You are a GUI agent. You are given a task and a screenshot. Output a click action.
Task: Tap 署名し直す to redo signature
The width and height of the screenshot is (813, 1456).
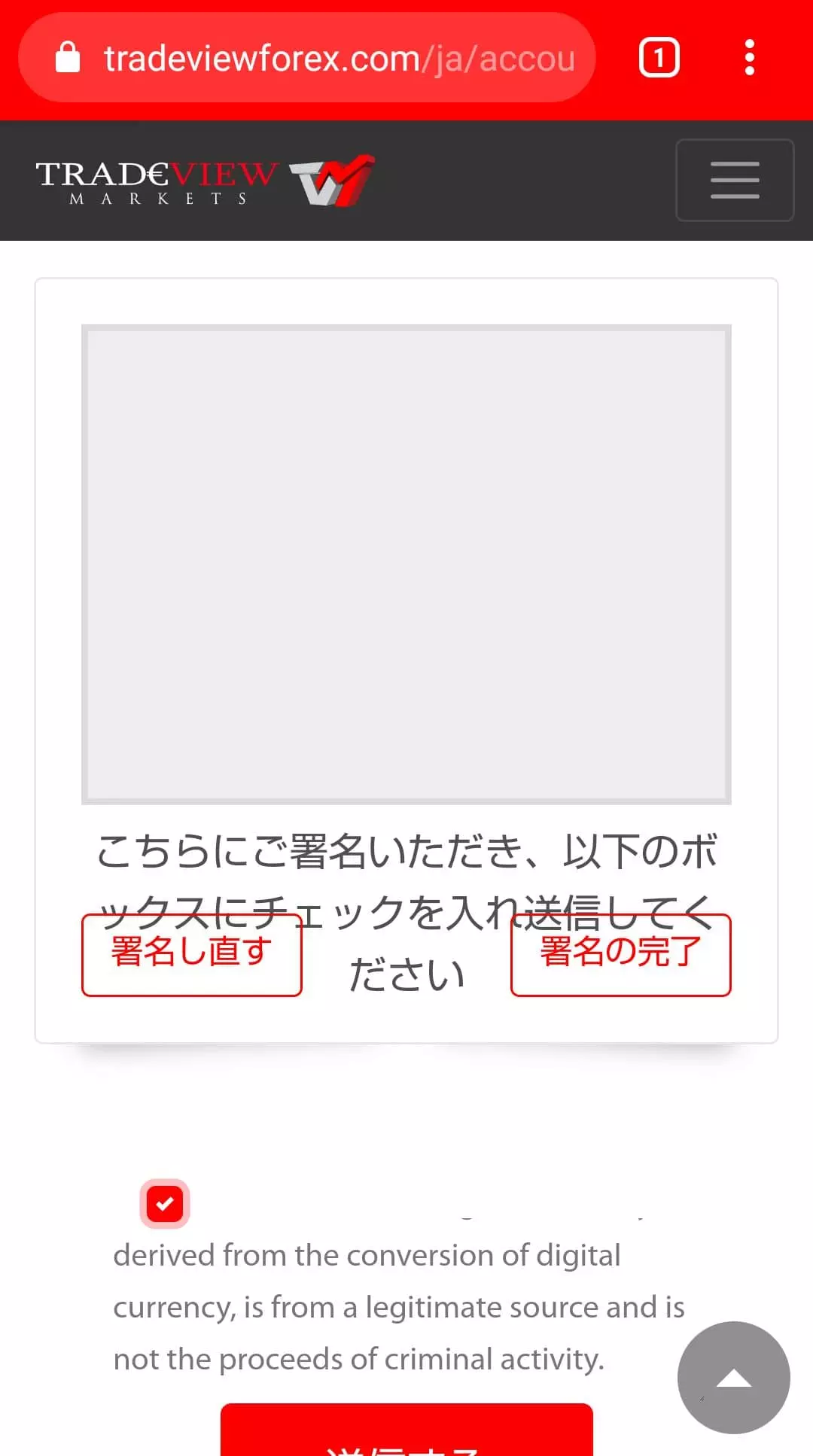click(x=192, y=955)
